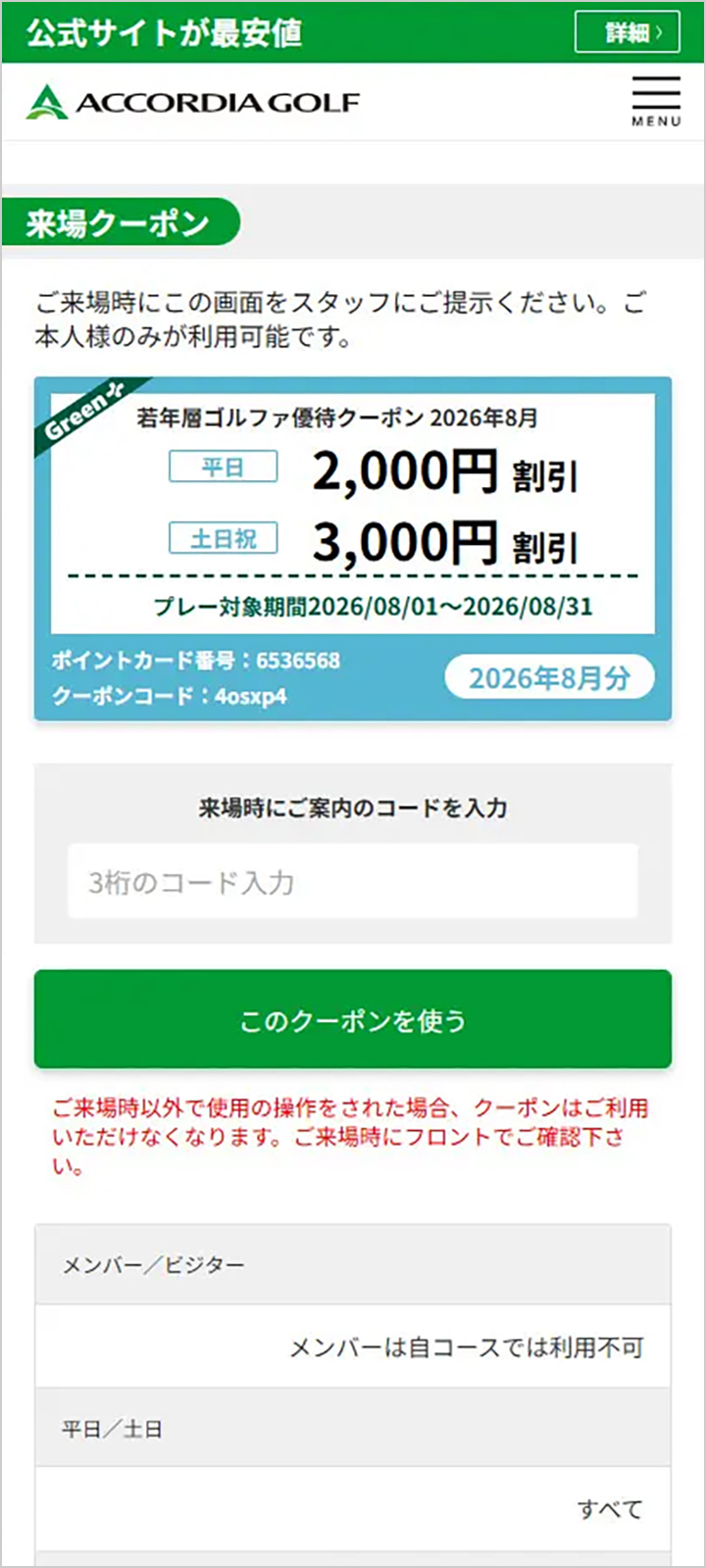Screen dimensions: 706x1568
Task: Focus the 3桁のコード入力 field
Action: point(353,881)
